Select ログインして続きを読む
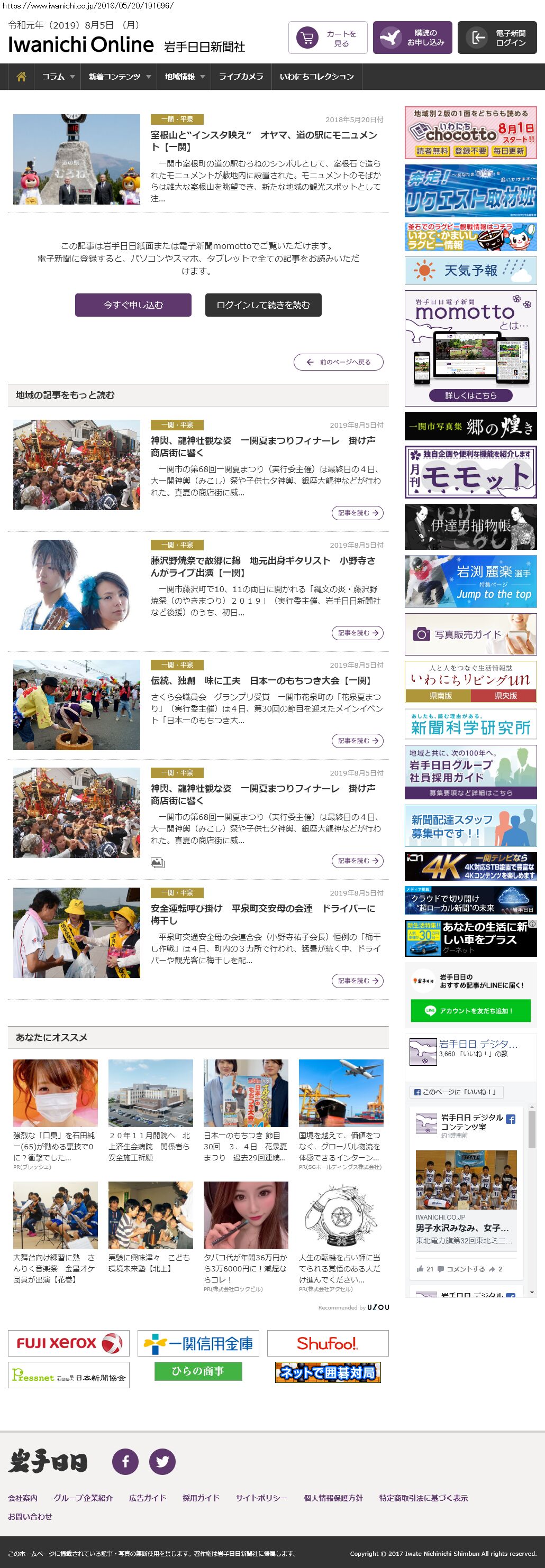 pos(263,305)
